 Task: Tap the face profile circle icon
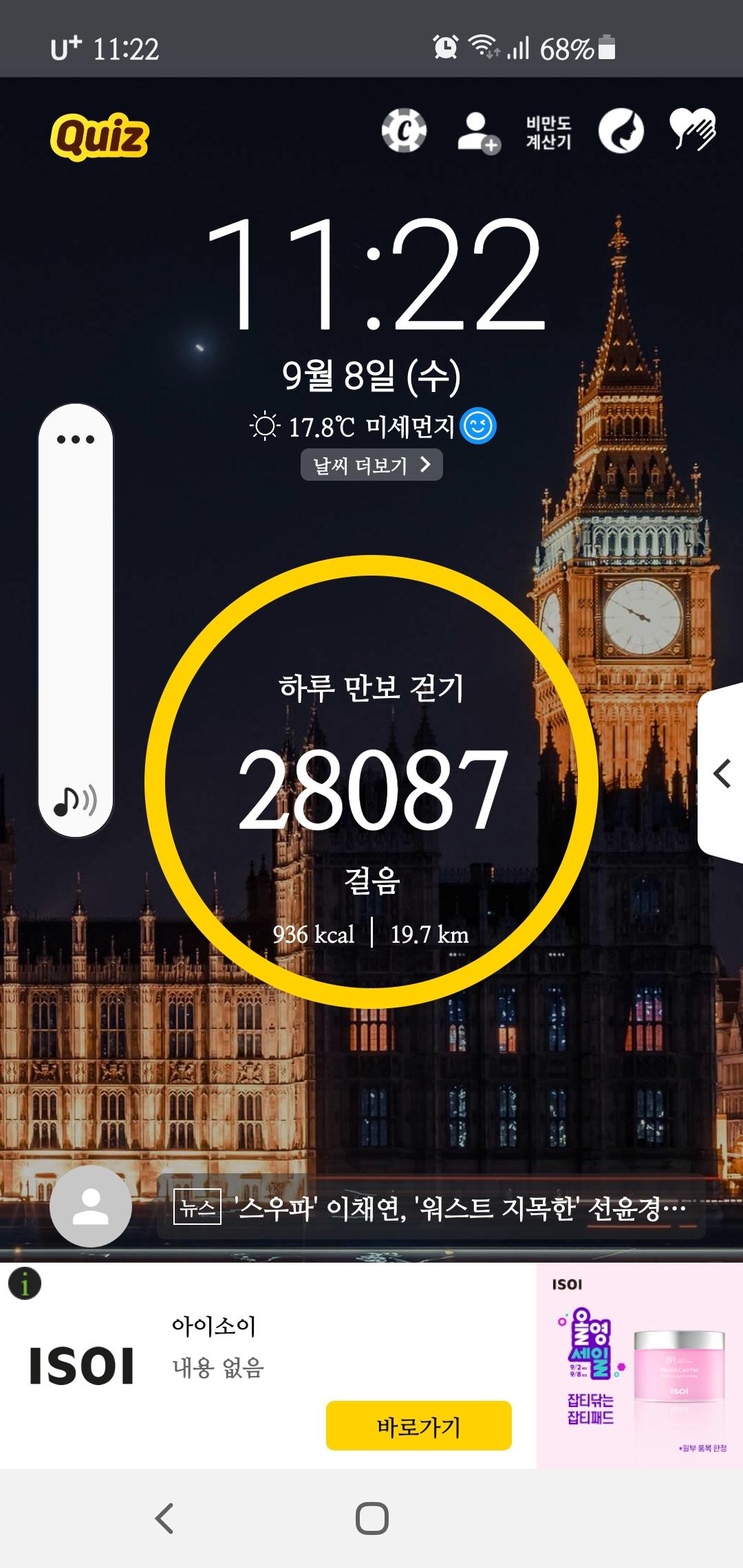click(x=621, y=131)
